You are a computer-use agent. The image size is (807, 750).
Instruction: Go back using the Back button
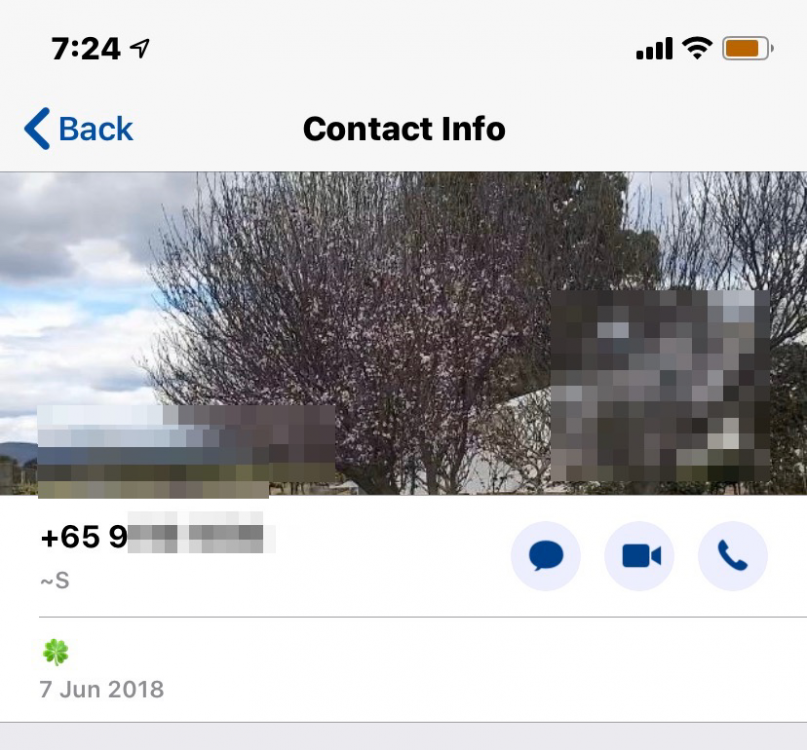coord(78,129)
